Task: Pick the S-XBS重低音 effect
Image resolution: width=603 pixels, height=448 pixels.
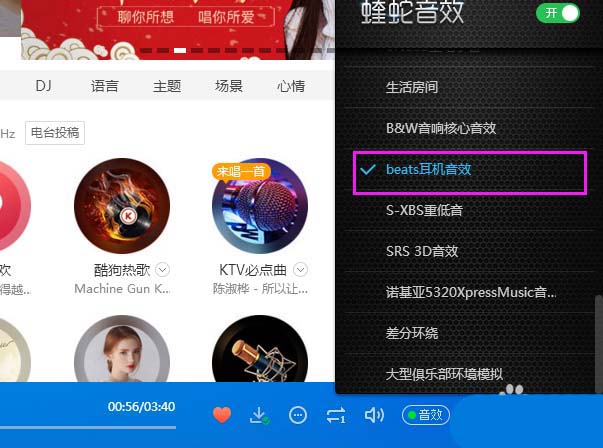Action: click(424, 210)
